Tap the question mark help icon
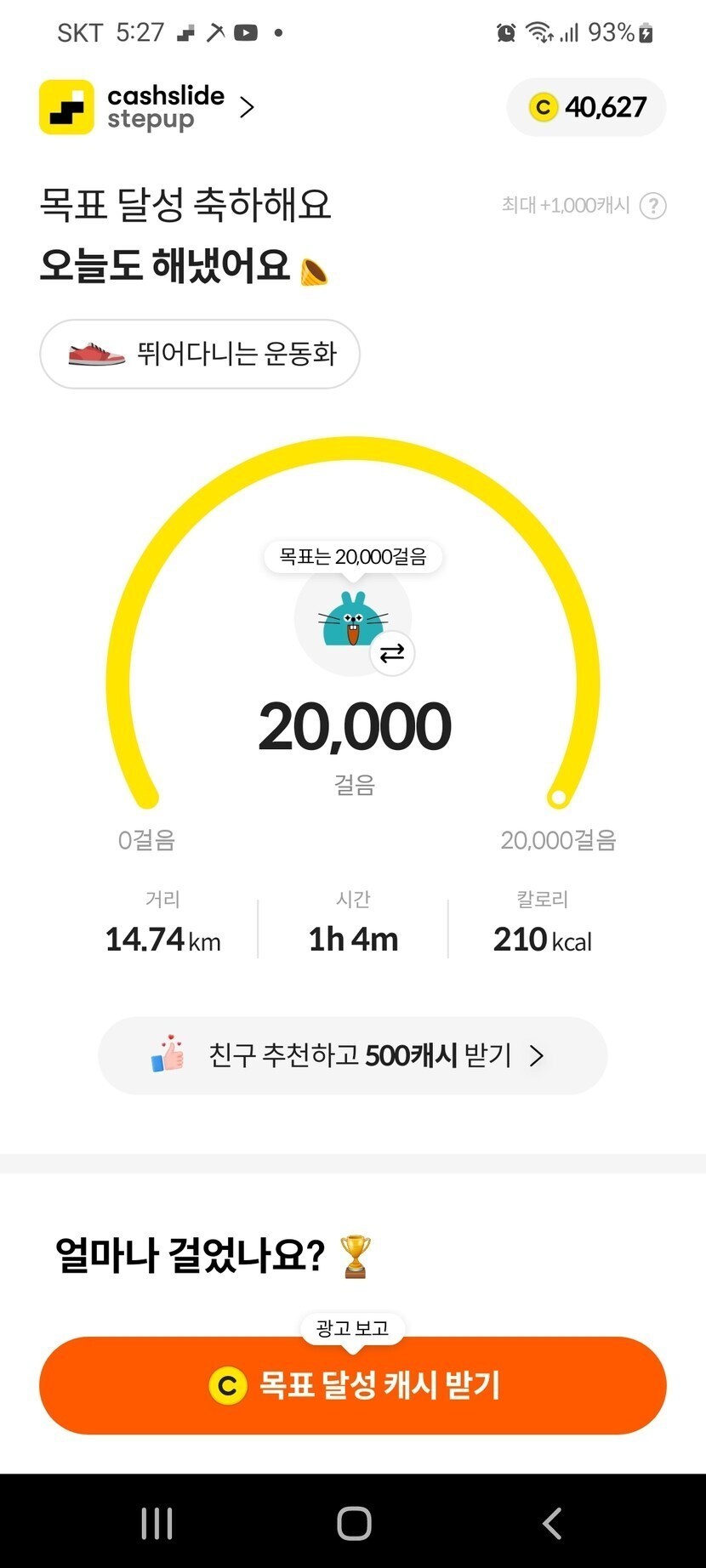The image size is (706, 1568). (x=652, y=206)
